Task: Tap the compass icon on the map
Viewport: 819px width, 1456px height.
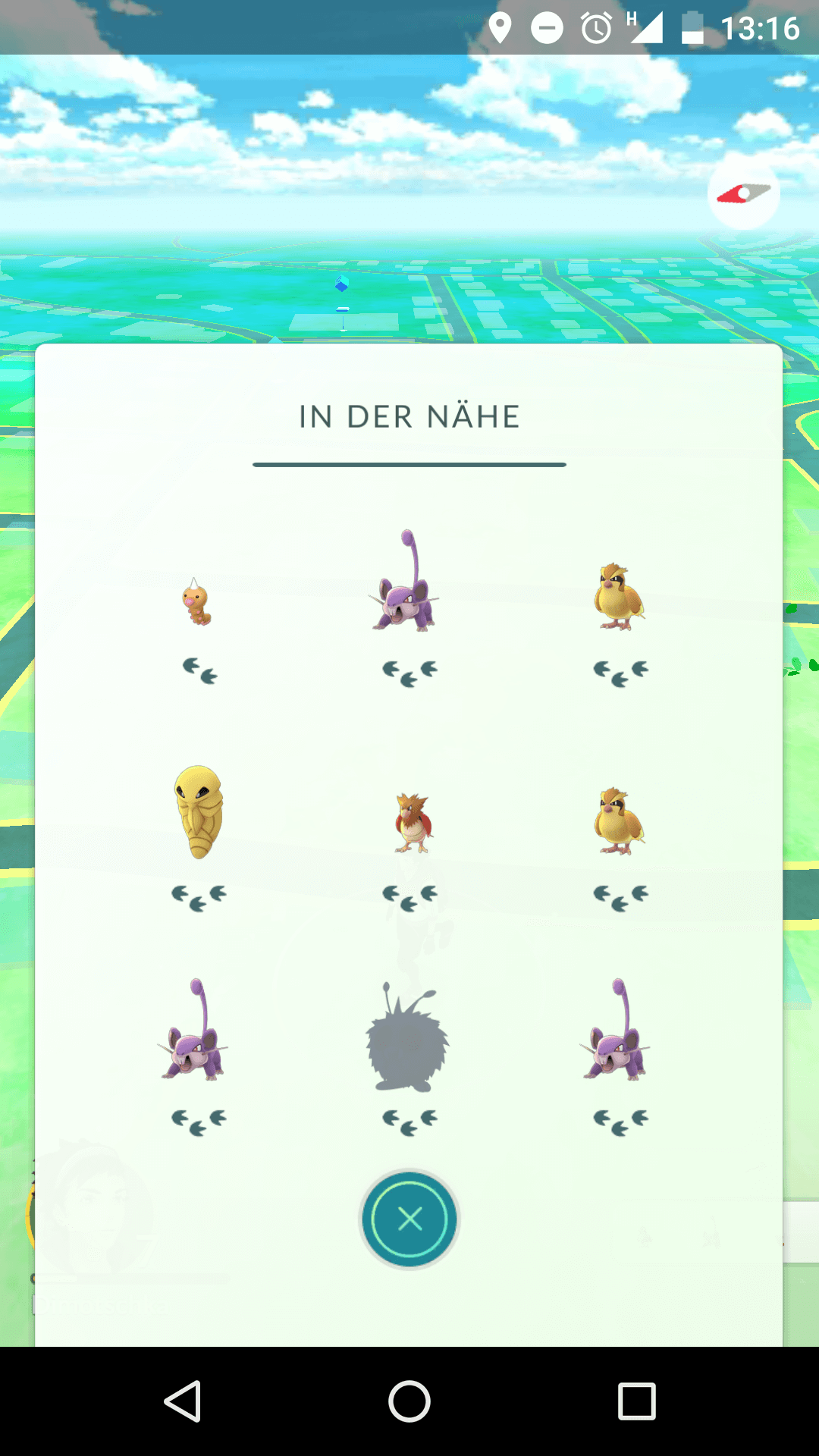Action: [743, 194]
